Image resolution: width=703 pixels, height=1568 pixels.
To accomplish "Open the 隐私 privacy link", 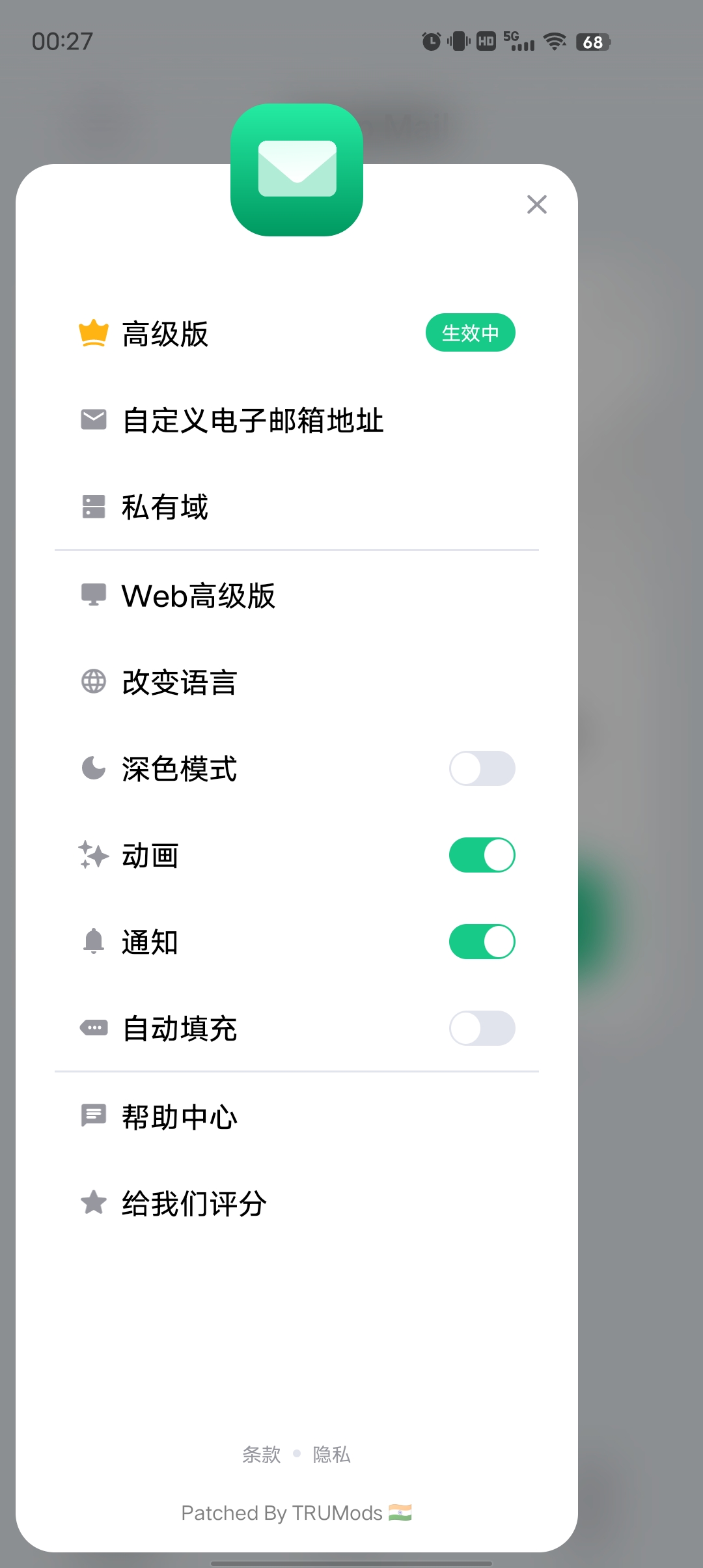I will coord(332,1454).
